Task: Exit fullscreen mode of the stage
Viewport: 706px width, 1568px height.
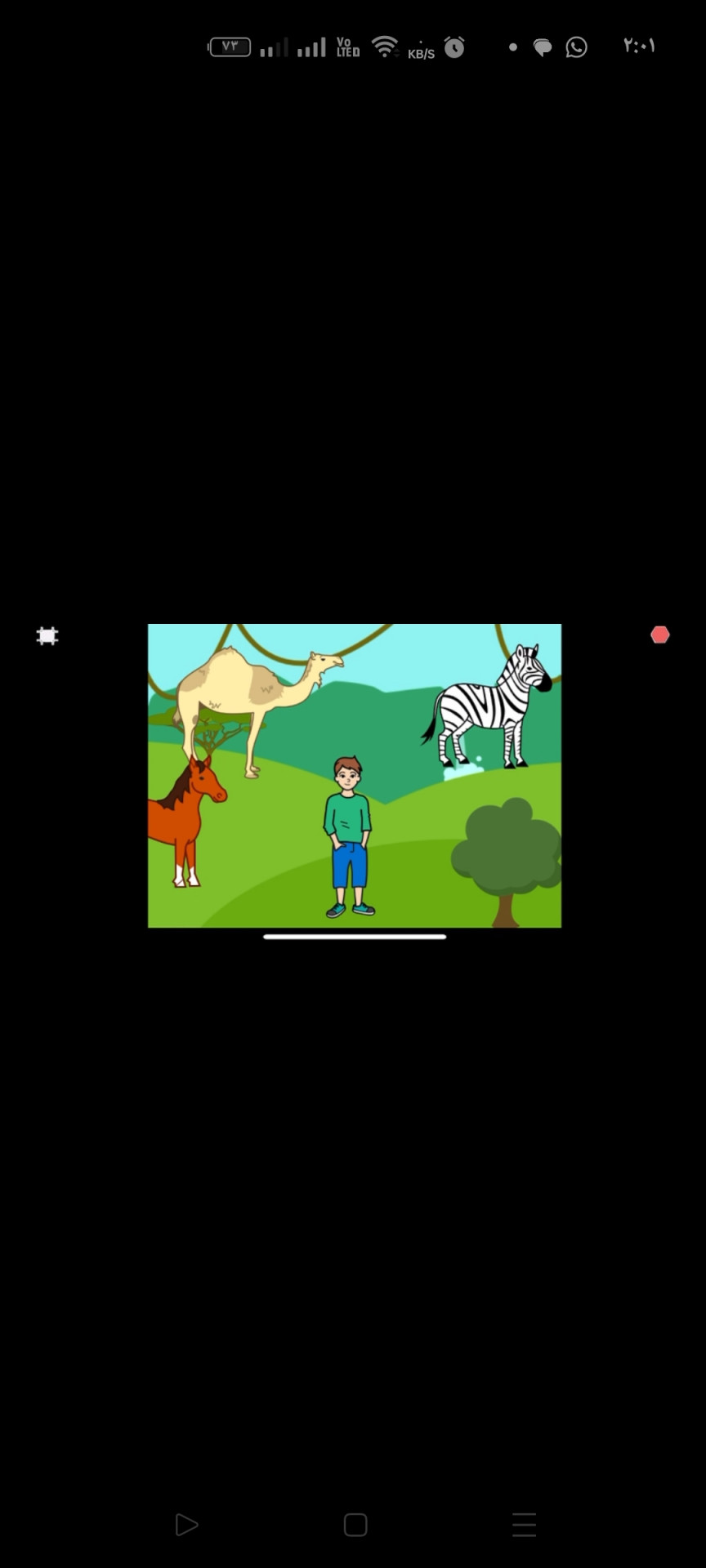Action: 47,636
